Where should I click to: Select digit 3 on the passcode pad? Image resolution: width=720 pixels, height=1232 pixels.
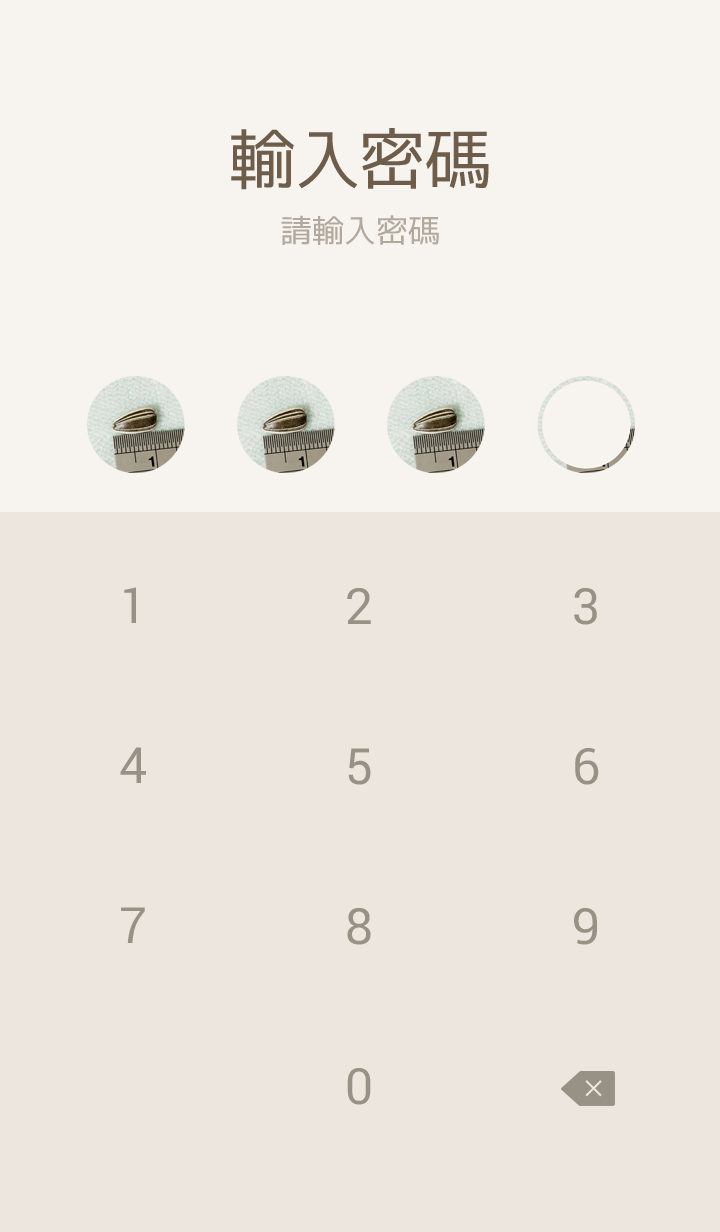pos(586,607)
